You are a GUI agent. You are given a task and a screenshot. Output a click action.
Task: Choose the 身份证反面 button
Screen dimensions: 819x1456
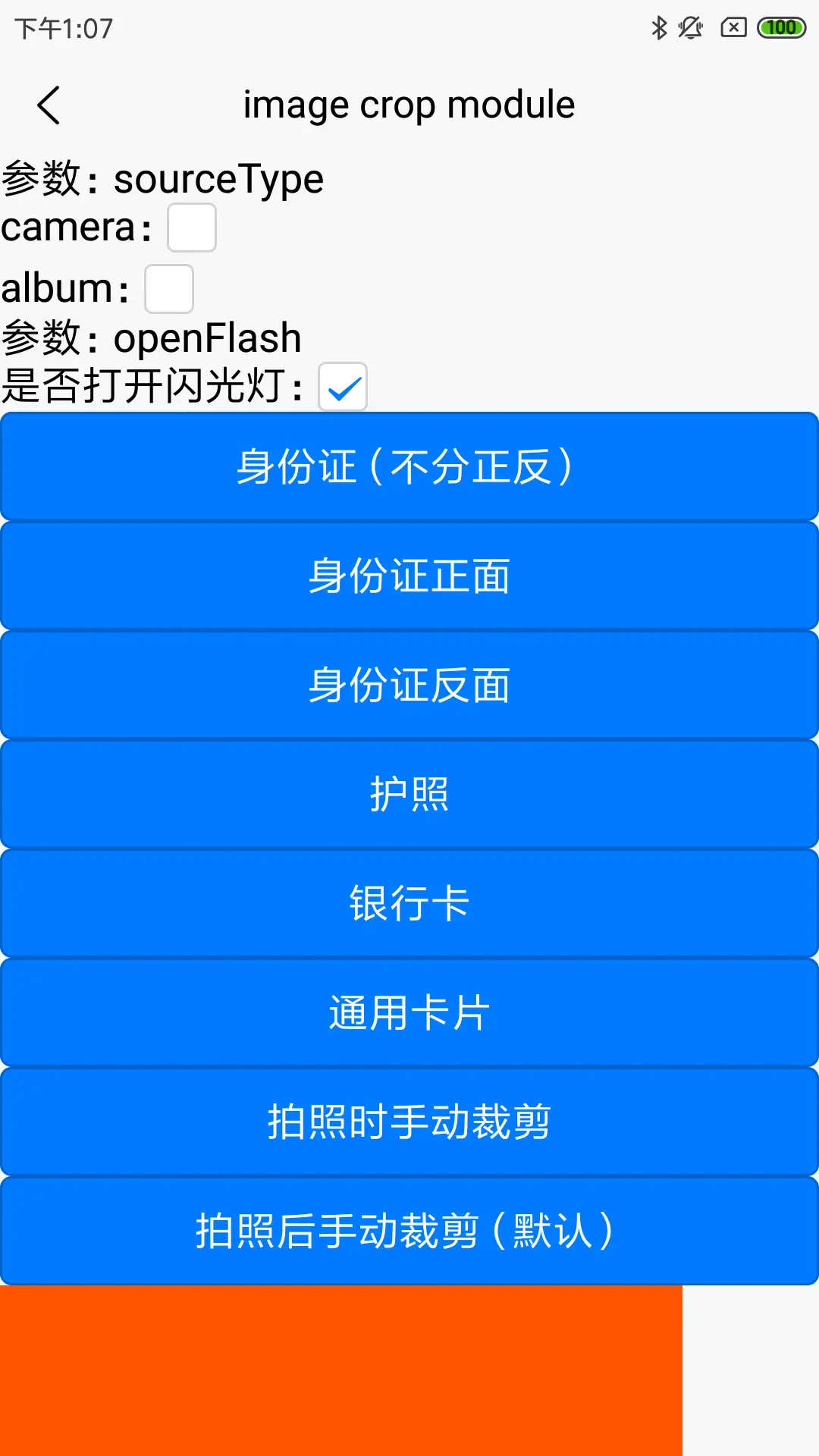pyautogui.click(x=409, y=685)
